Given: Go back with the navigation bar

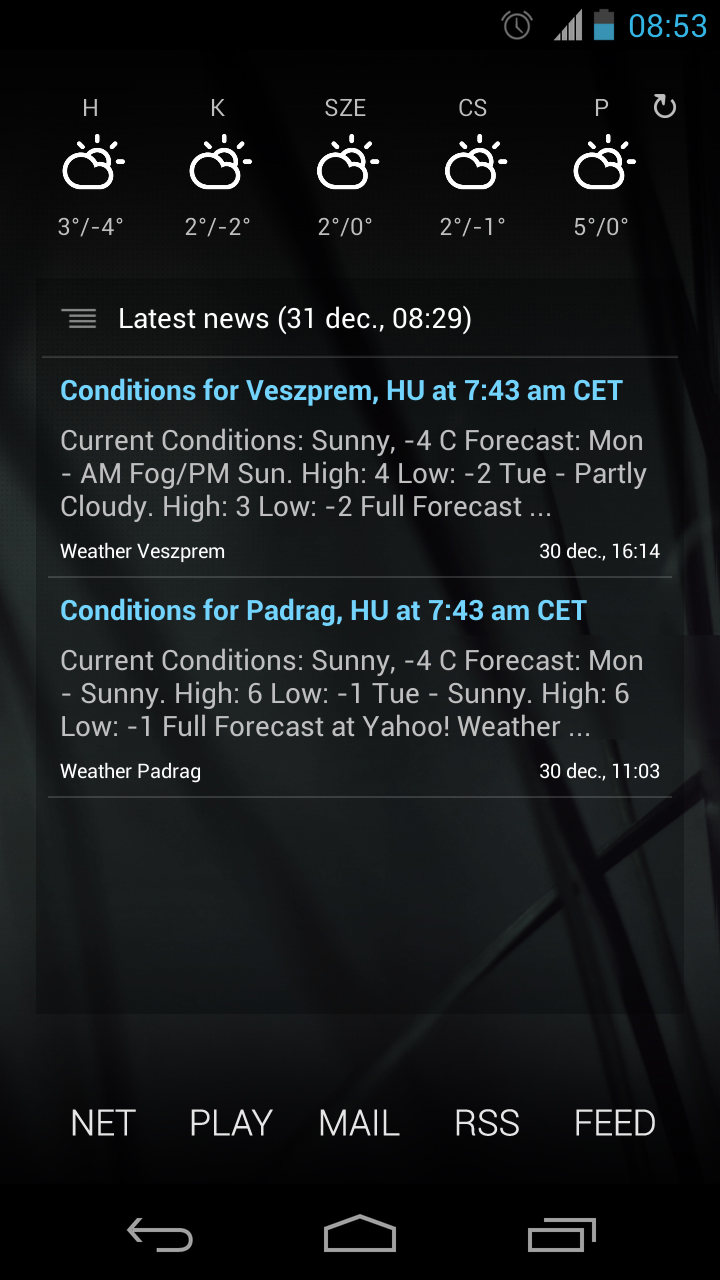Looking at the screenshot, I should click(x=160, y=1235).
